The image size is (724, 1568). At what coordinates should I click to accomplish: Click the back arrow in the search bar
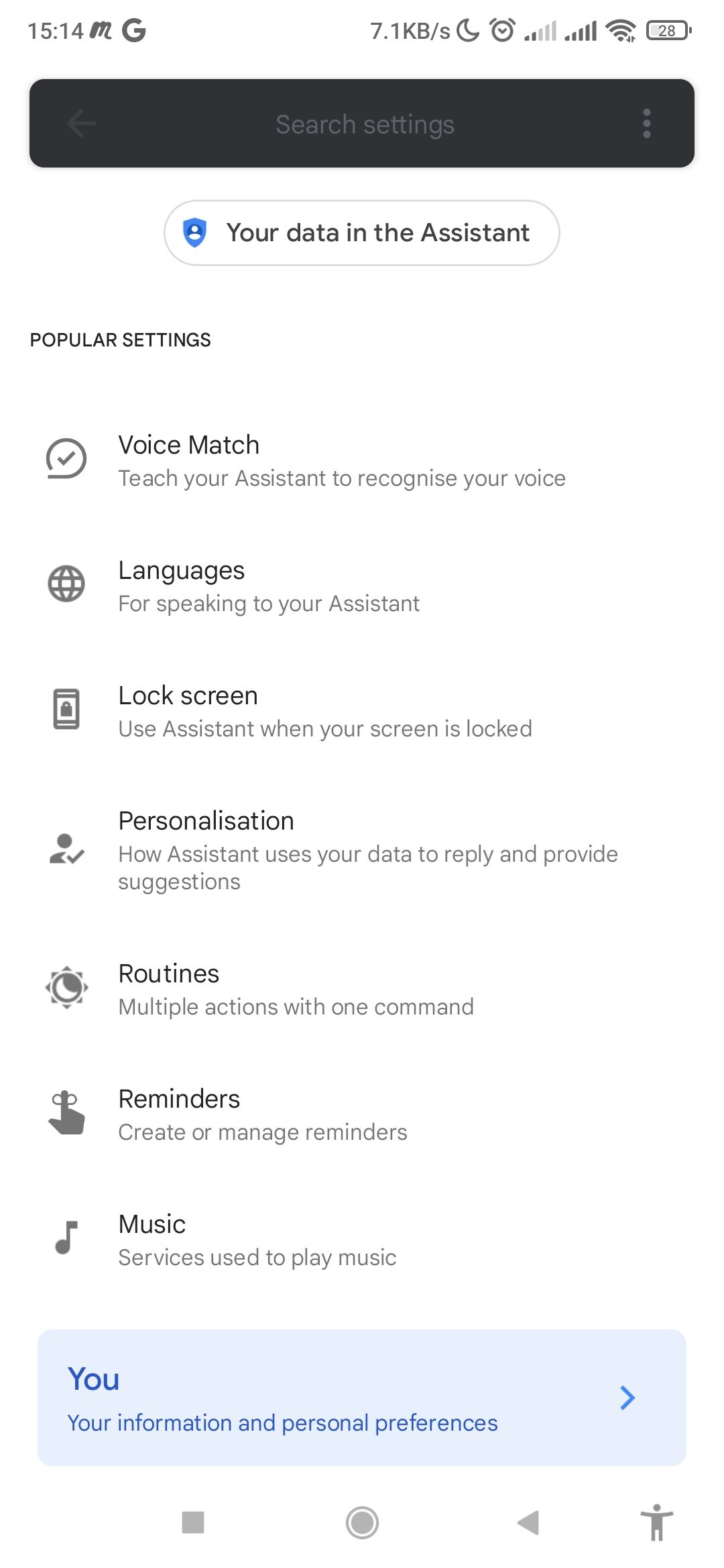tap(79, 123)
